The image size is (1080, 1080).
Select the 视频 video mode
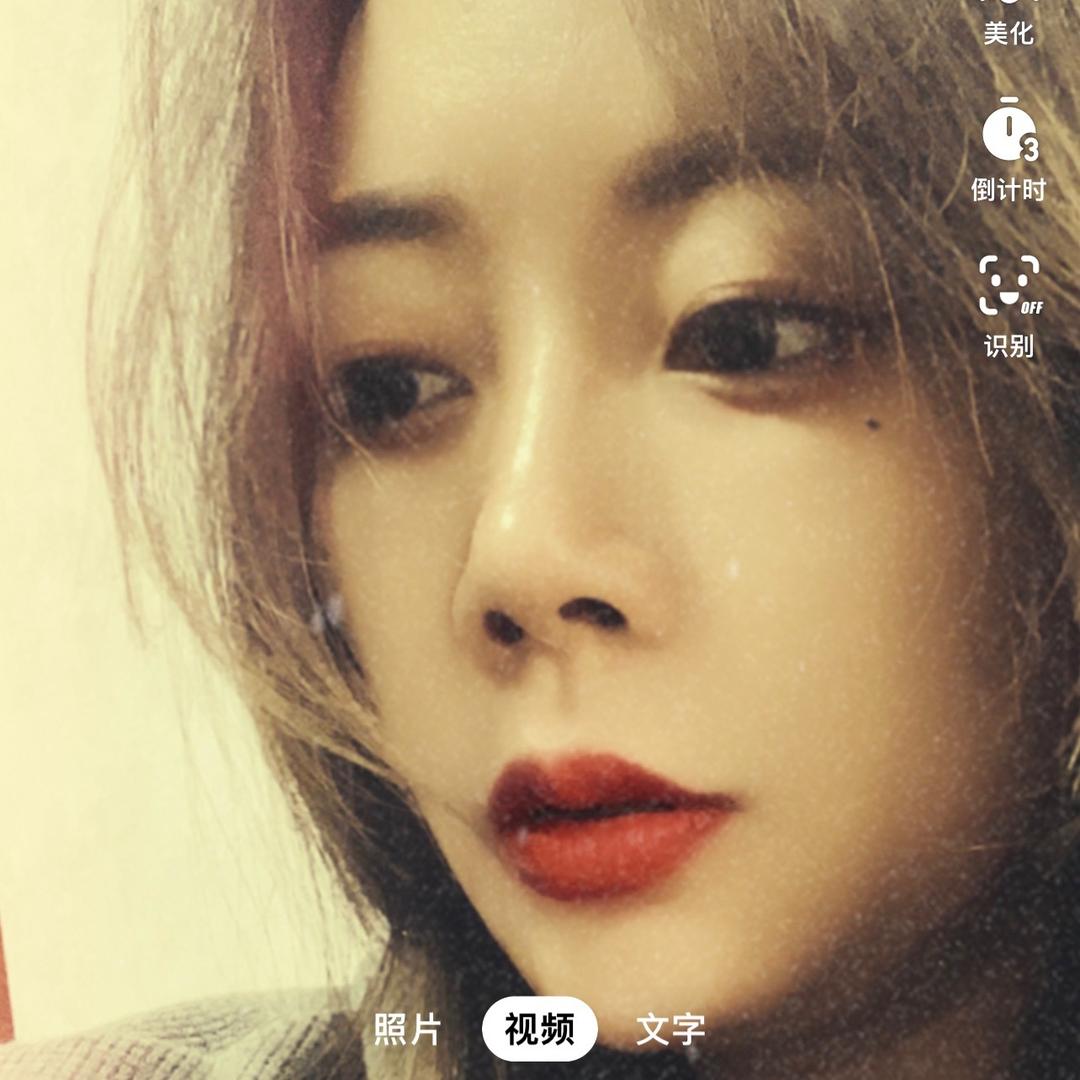coord(540,1029)
